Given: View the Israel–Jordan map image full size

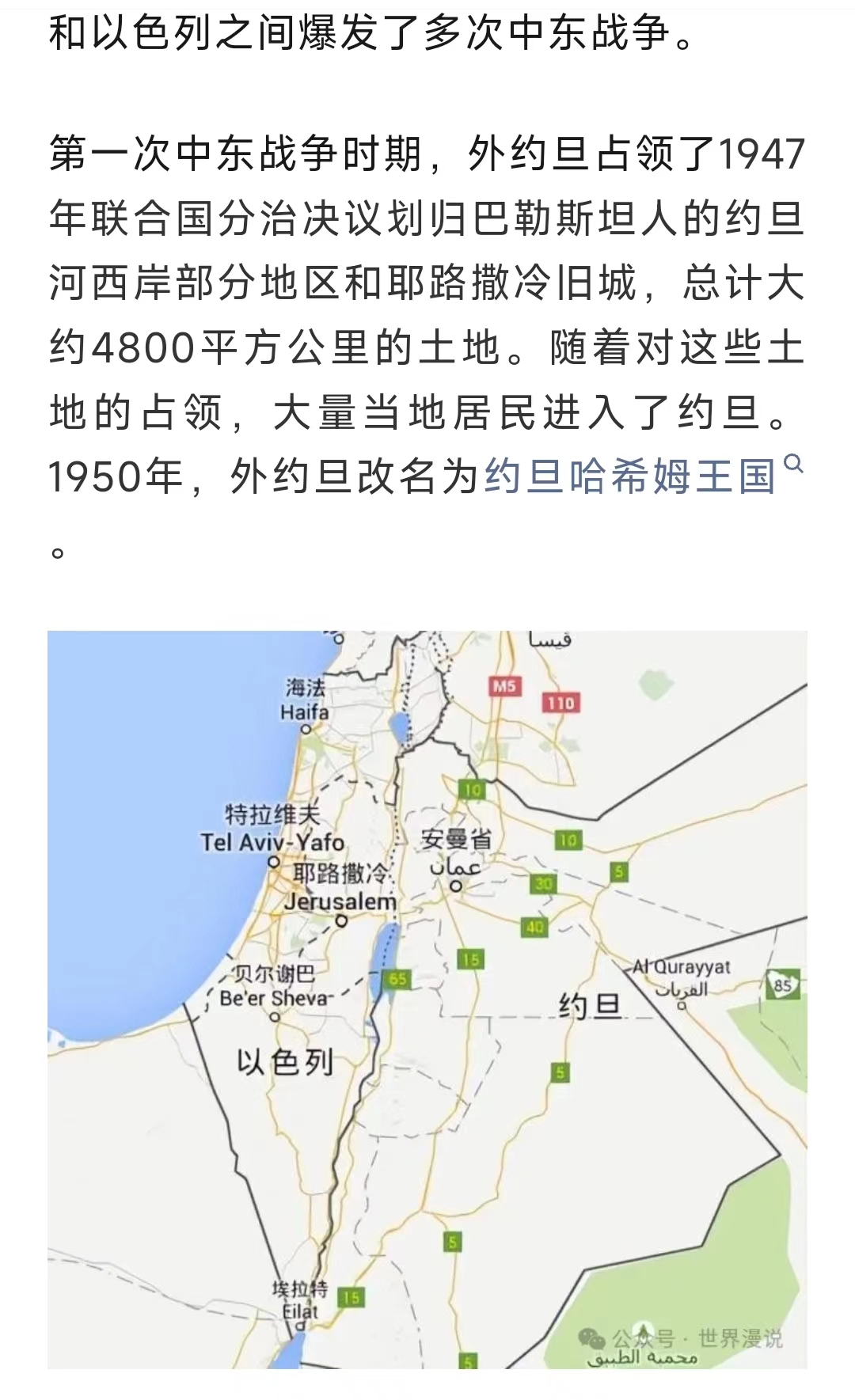Looking at the screenshot, I should [427, 999].
